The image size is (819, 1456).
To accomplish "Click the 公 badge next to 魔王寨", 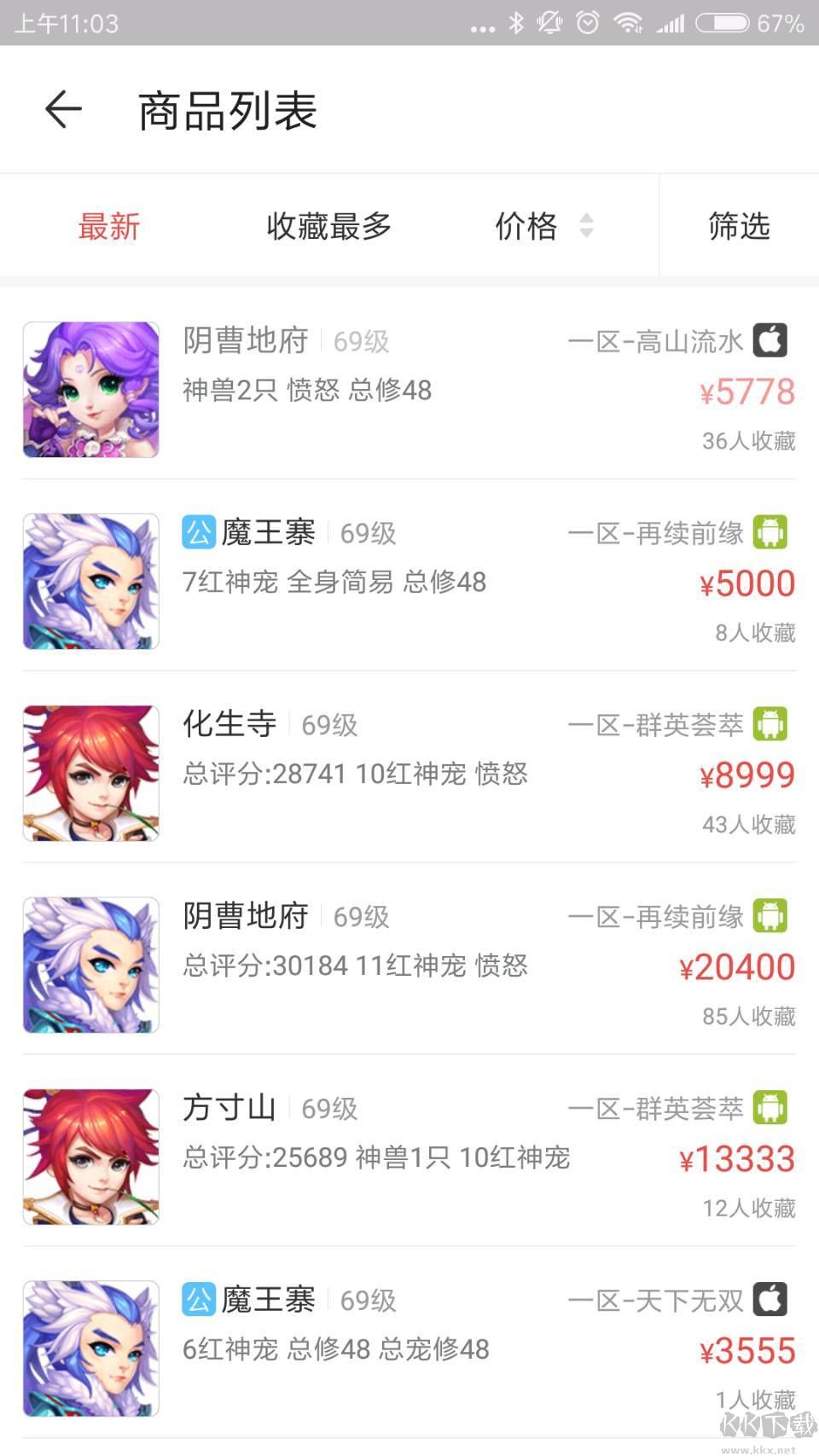I will click(x=198, y=531).
